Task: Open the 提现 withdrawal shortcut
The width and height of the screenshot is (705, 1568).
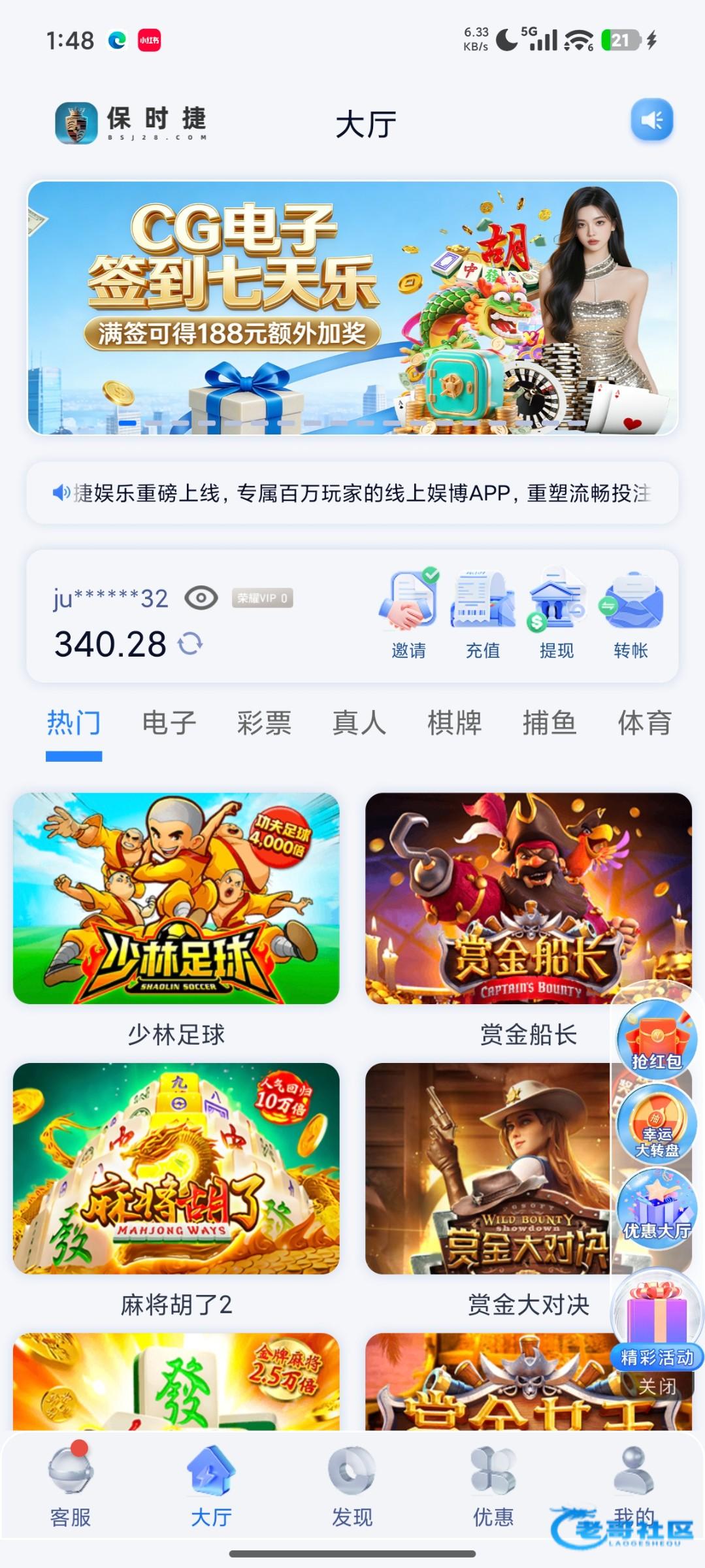Action: click(557, 614)
